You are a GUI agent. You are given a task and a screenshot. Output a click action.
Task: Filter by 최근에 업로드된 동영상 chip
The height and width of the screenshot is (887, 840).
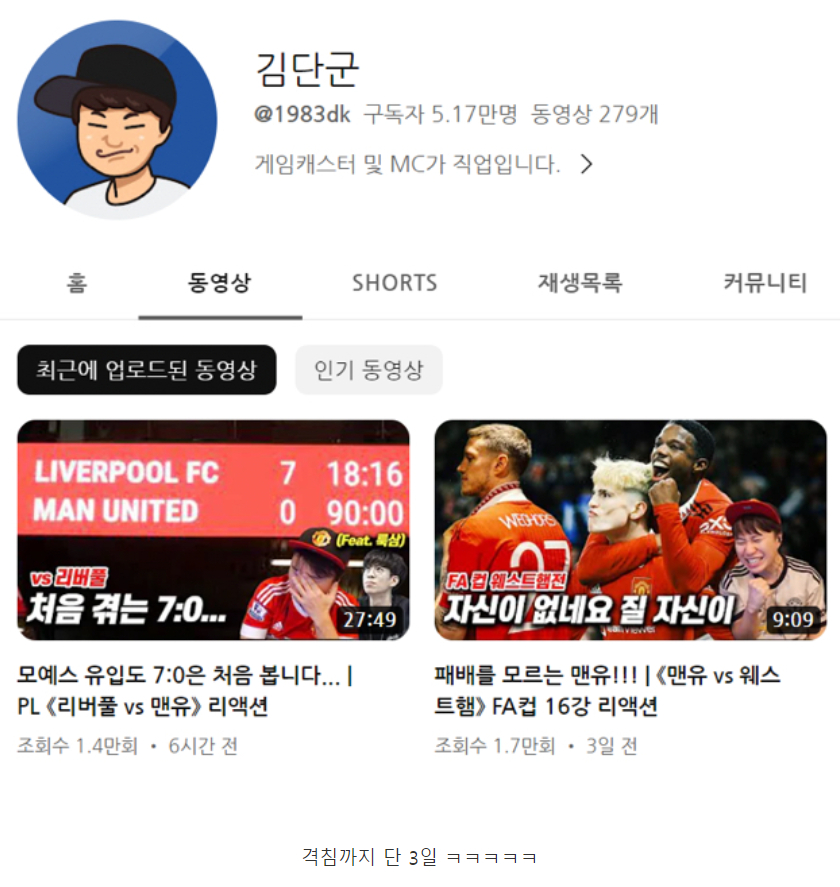coord(146,370)
